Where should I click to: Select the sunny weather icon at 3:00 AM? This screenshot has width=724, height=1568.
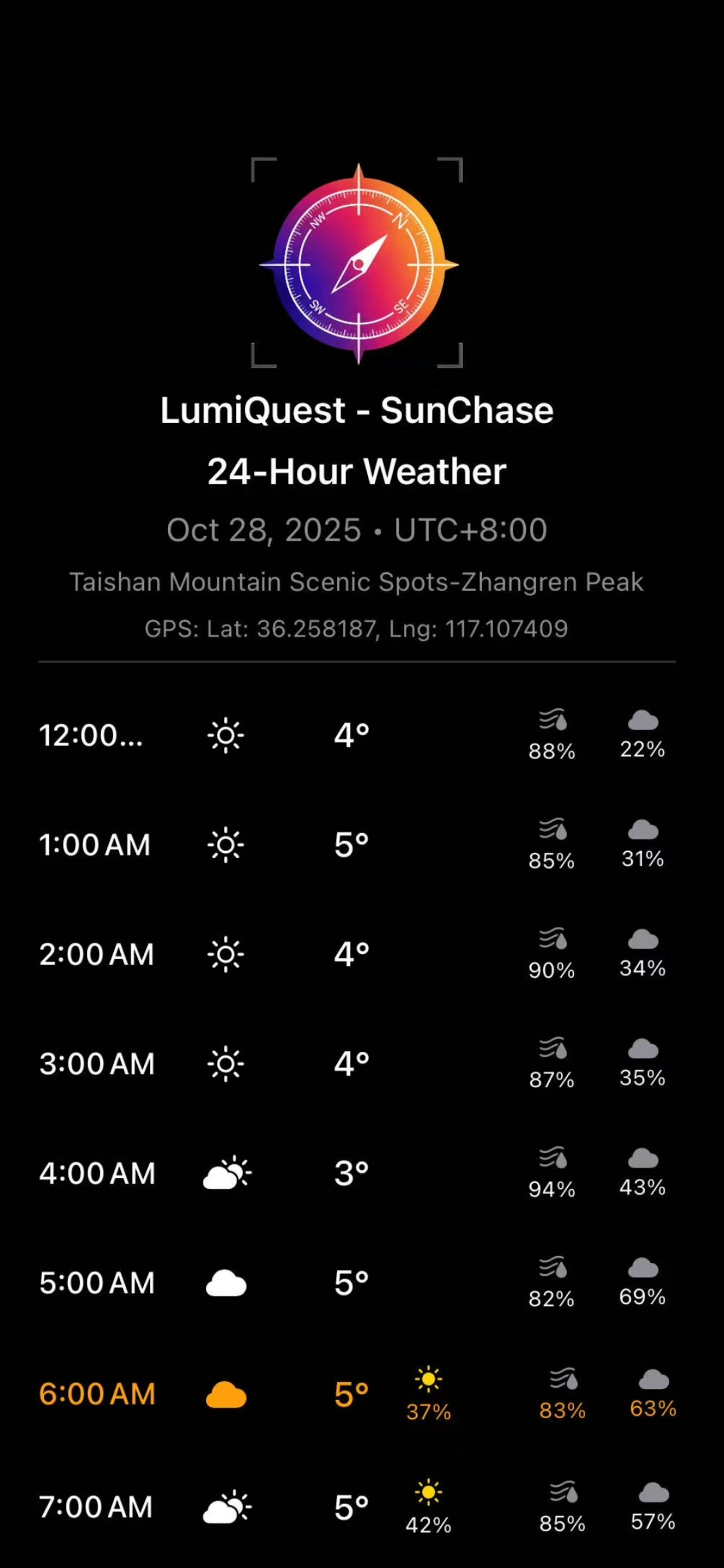(x=226, y=1064)
